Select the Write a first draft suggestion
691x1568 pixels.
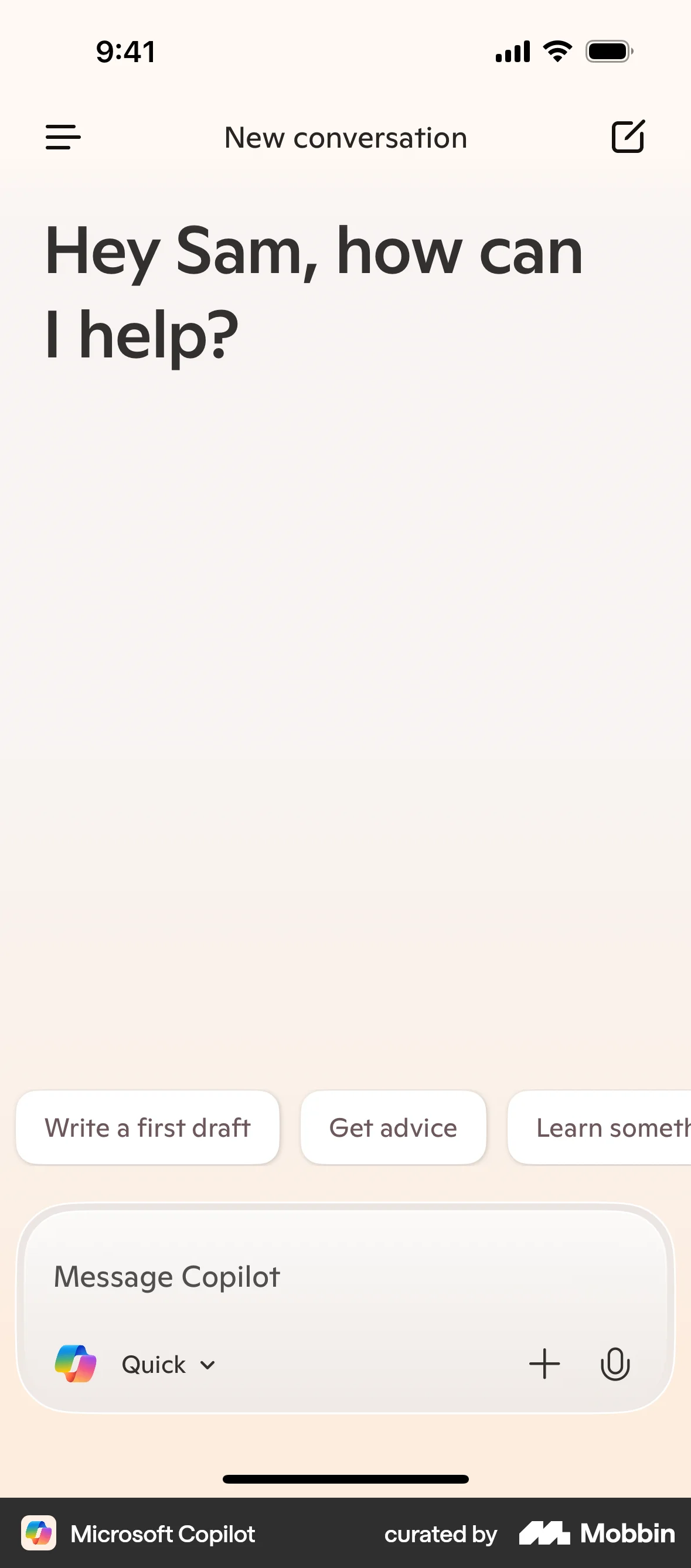(147, 1127)
